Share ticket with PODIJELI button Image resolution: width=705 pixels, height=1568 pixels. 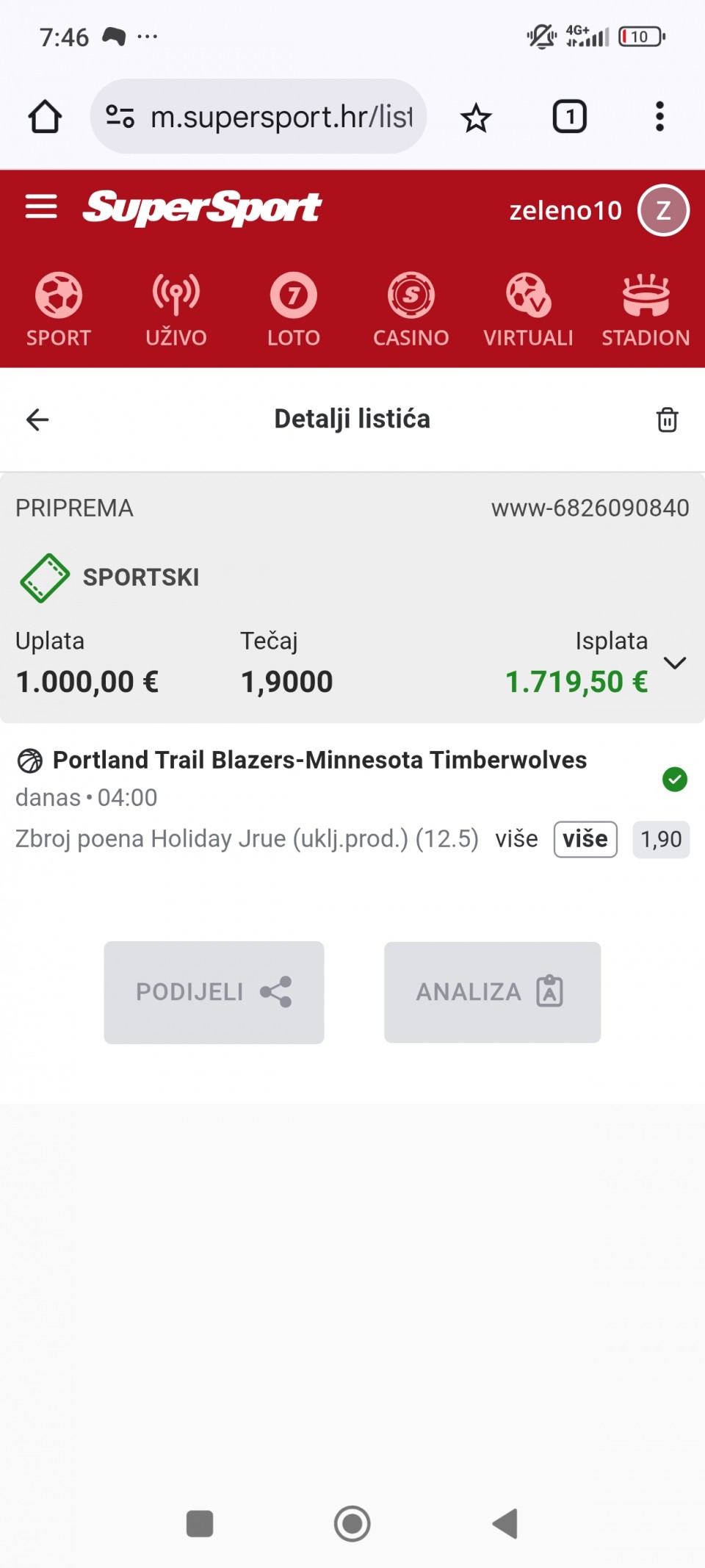[214, 992]
